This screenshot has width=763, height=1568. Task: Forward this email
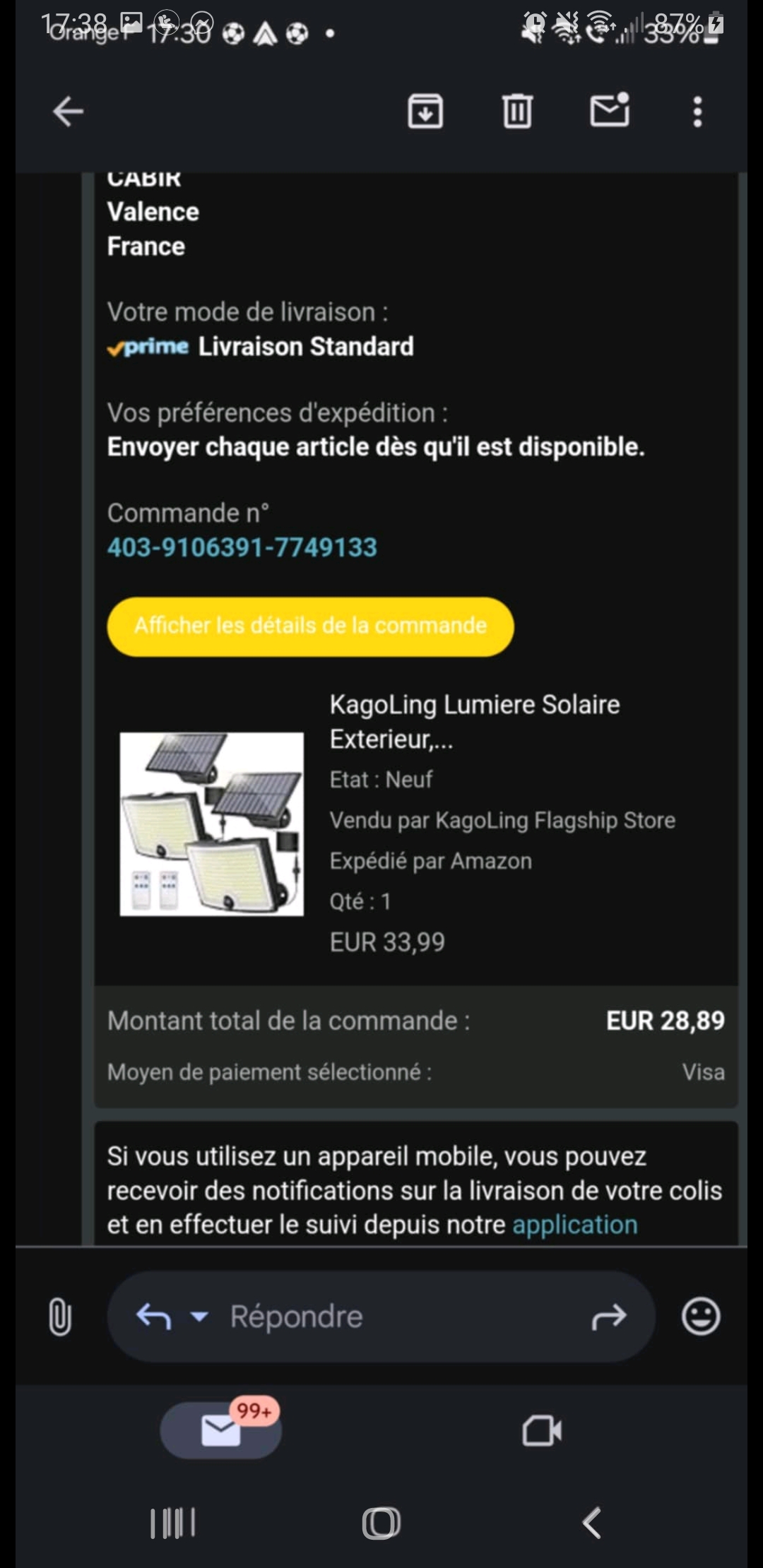[608, 1317]
